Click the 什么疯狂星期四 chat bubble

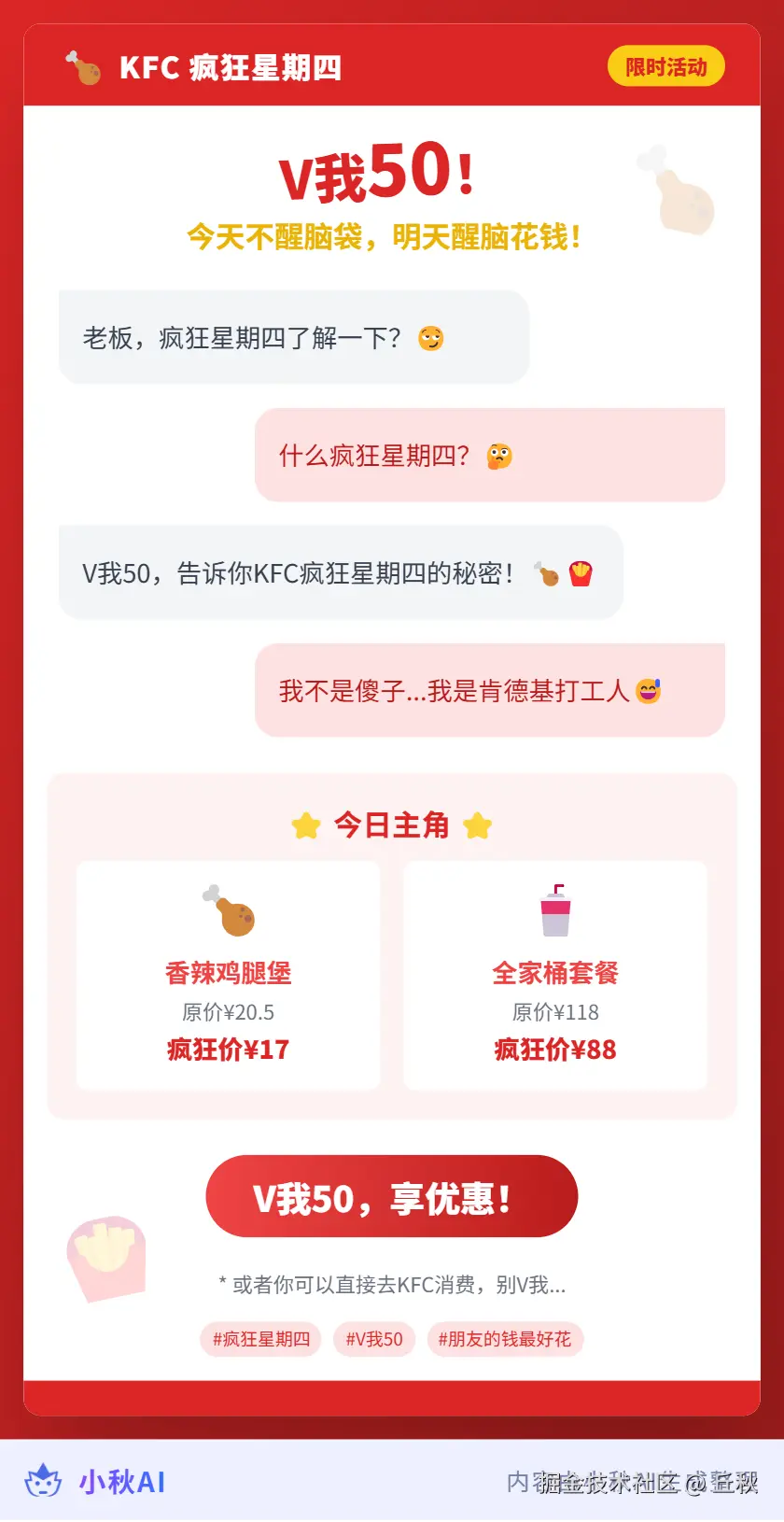coord(490,455)
